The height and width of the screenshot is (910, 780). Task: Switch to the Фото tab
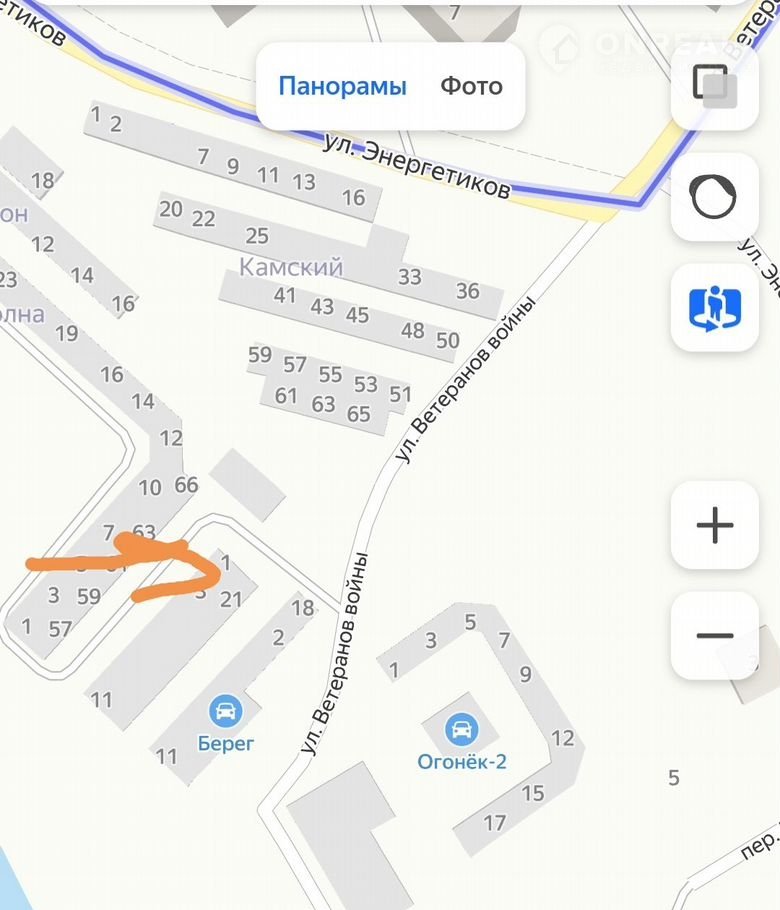point(471,86)
